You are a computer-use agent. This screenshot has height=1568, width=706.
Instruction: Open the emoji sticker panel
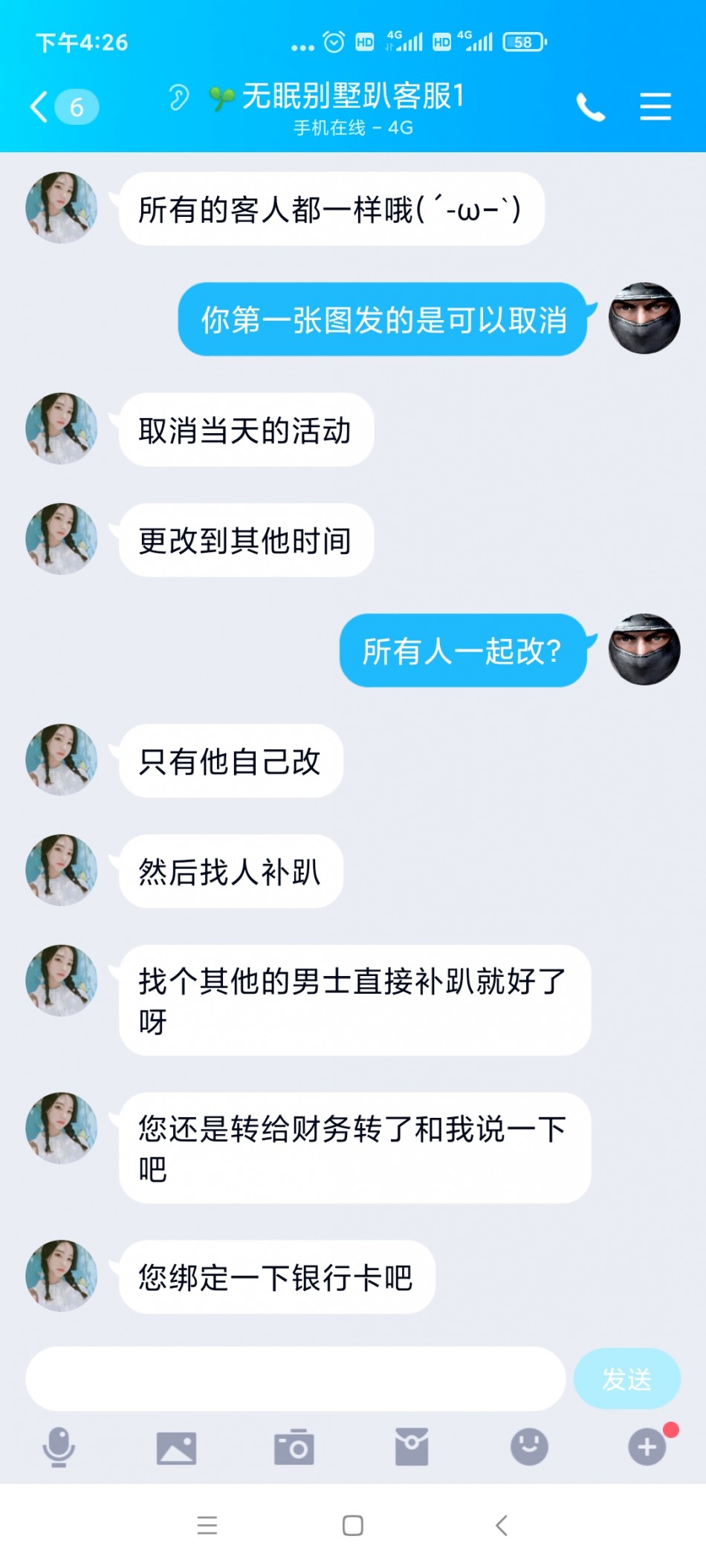[x=529, y=1447]
